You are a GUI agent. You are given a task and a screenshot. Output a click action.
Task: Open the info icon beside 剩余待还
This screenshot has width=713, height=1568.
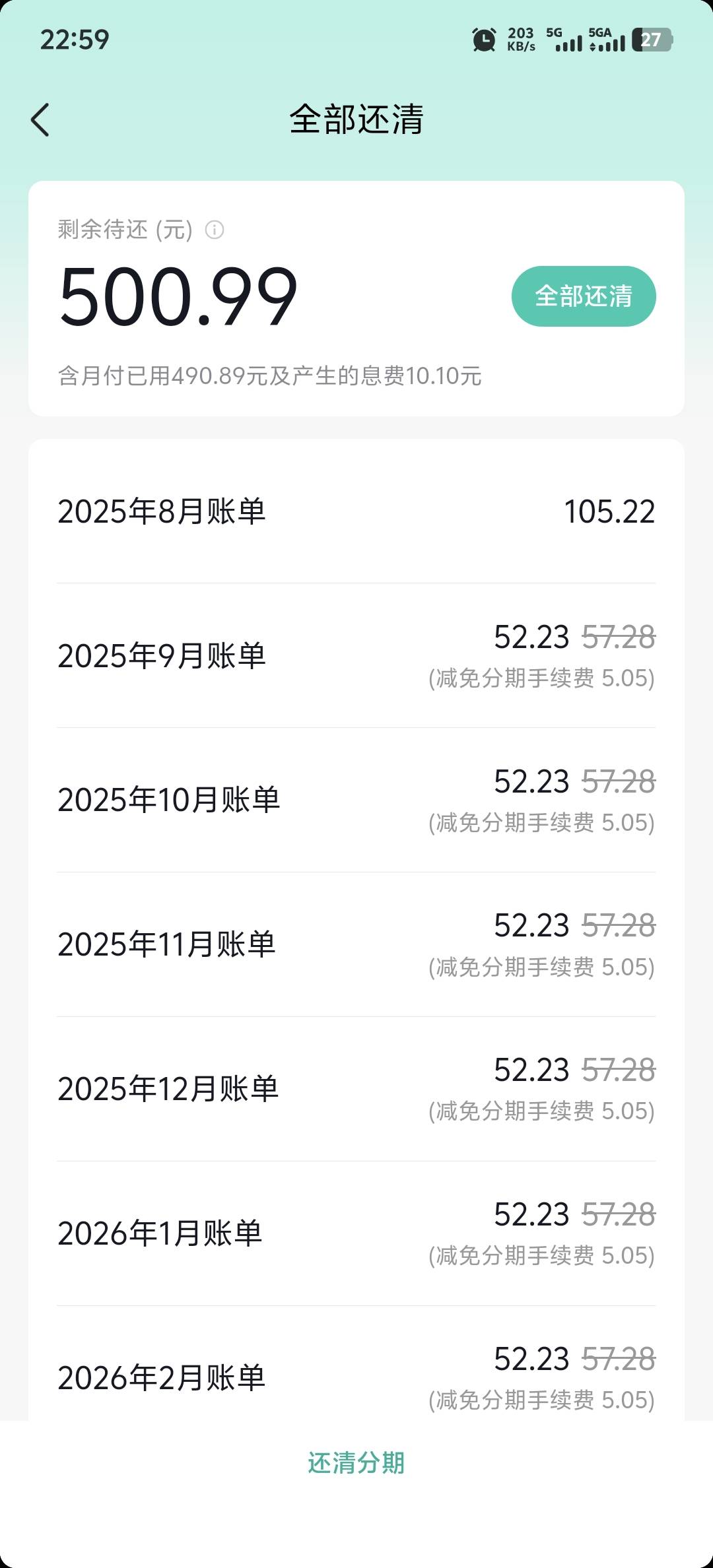(x=215, y=230)
